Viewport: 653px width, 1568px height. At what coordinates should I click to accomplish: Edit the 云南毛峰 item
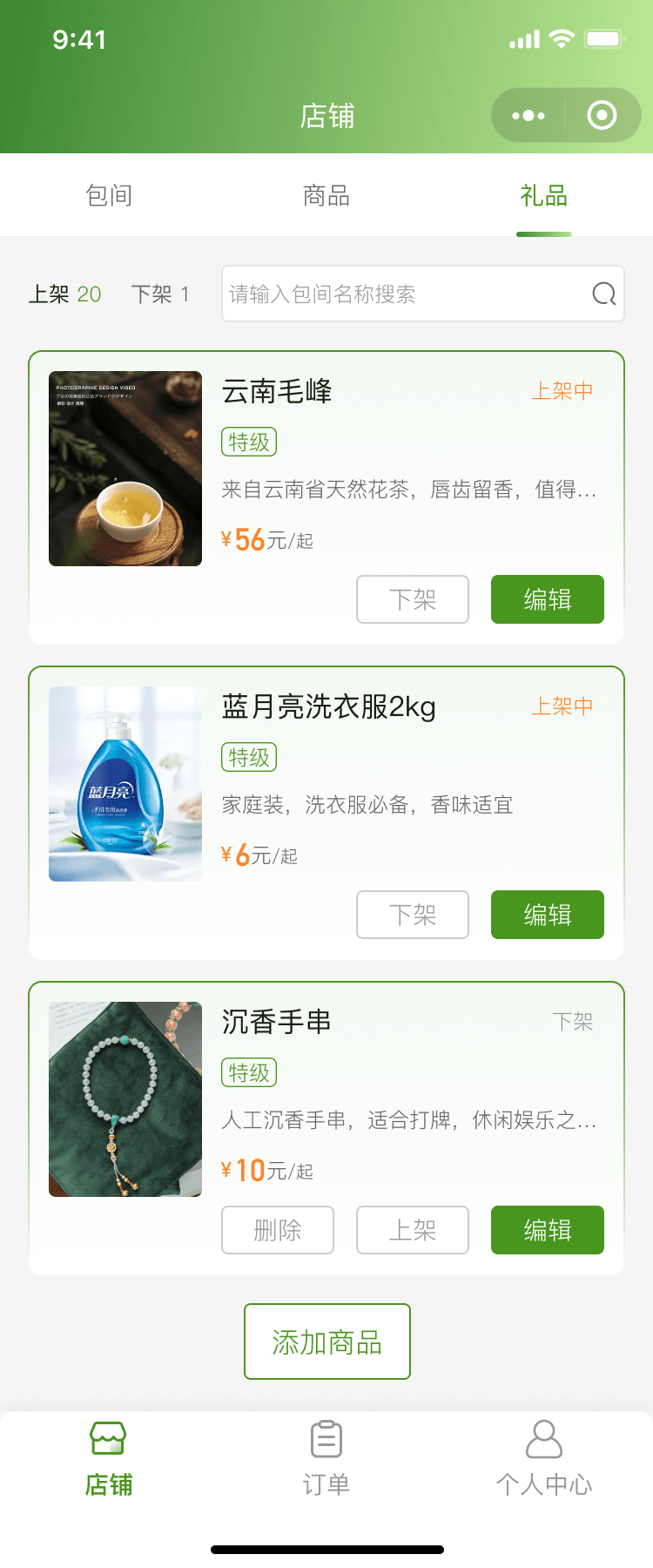pyautogui.click(x=548, y=599)
